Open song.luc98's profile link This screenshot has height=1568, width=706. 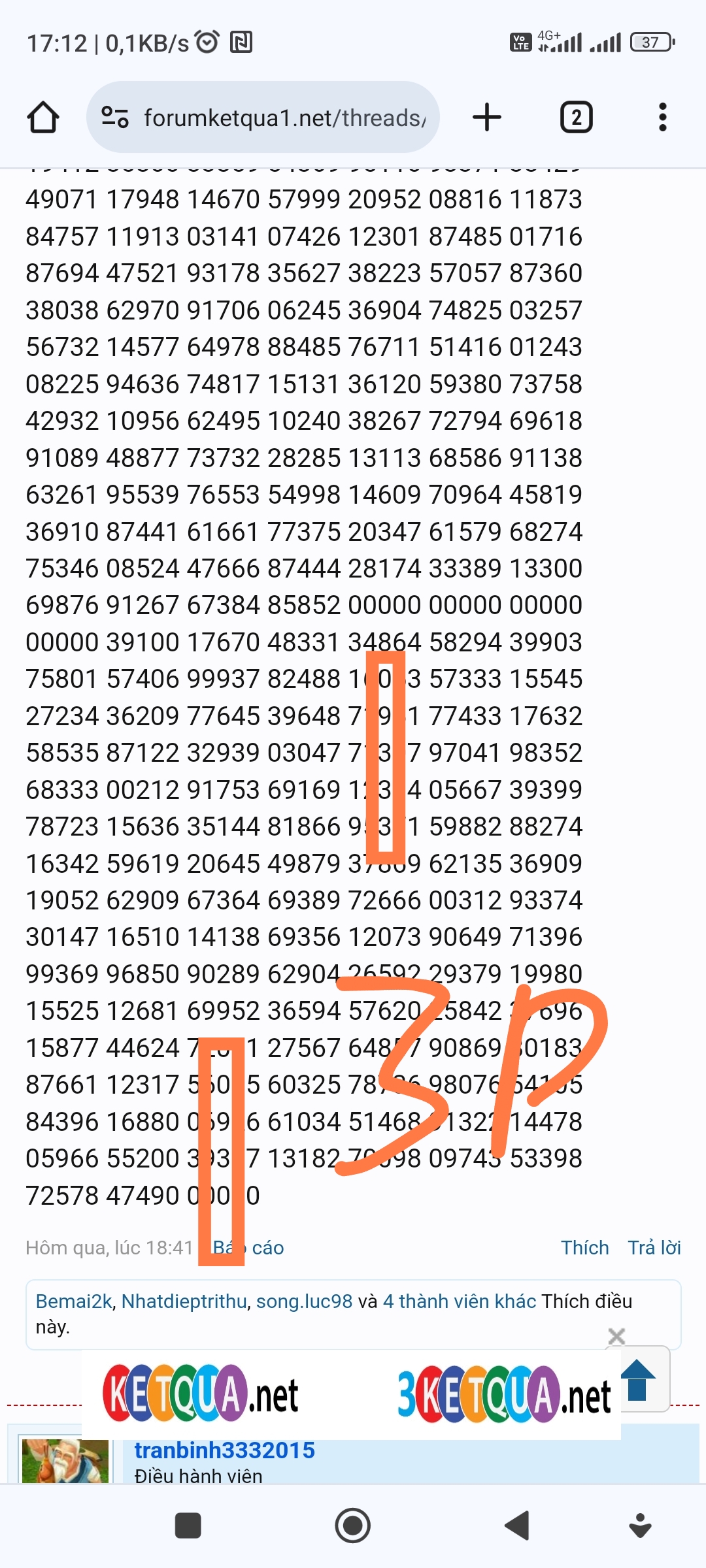304,1301
